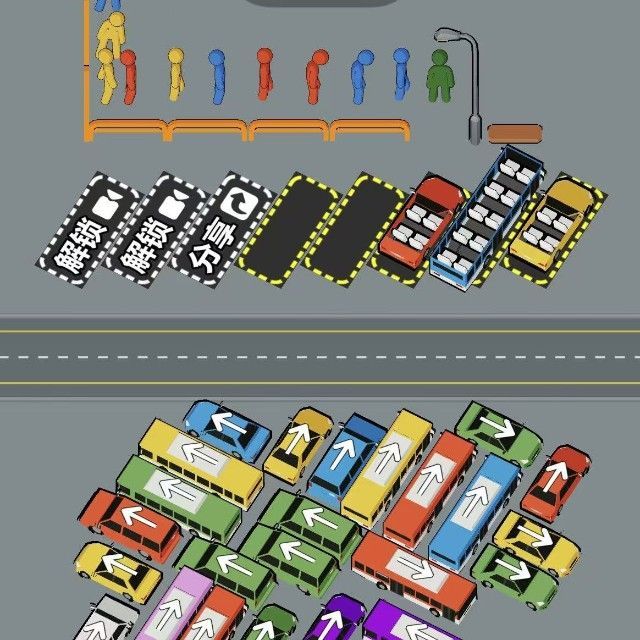Viewport: 640px width, 640px height.
Task: Move the orange-red bus pointing right
Action: (412, 573)
